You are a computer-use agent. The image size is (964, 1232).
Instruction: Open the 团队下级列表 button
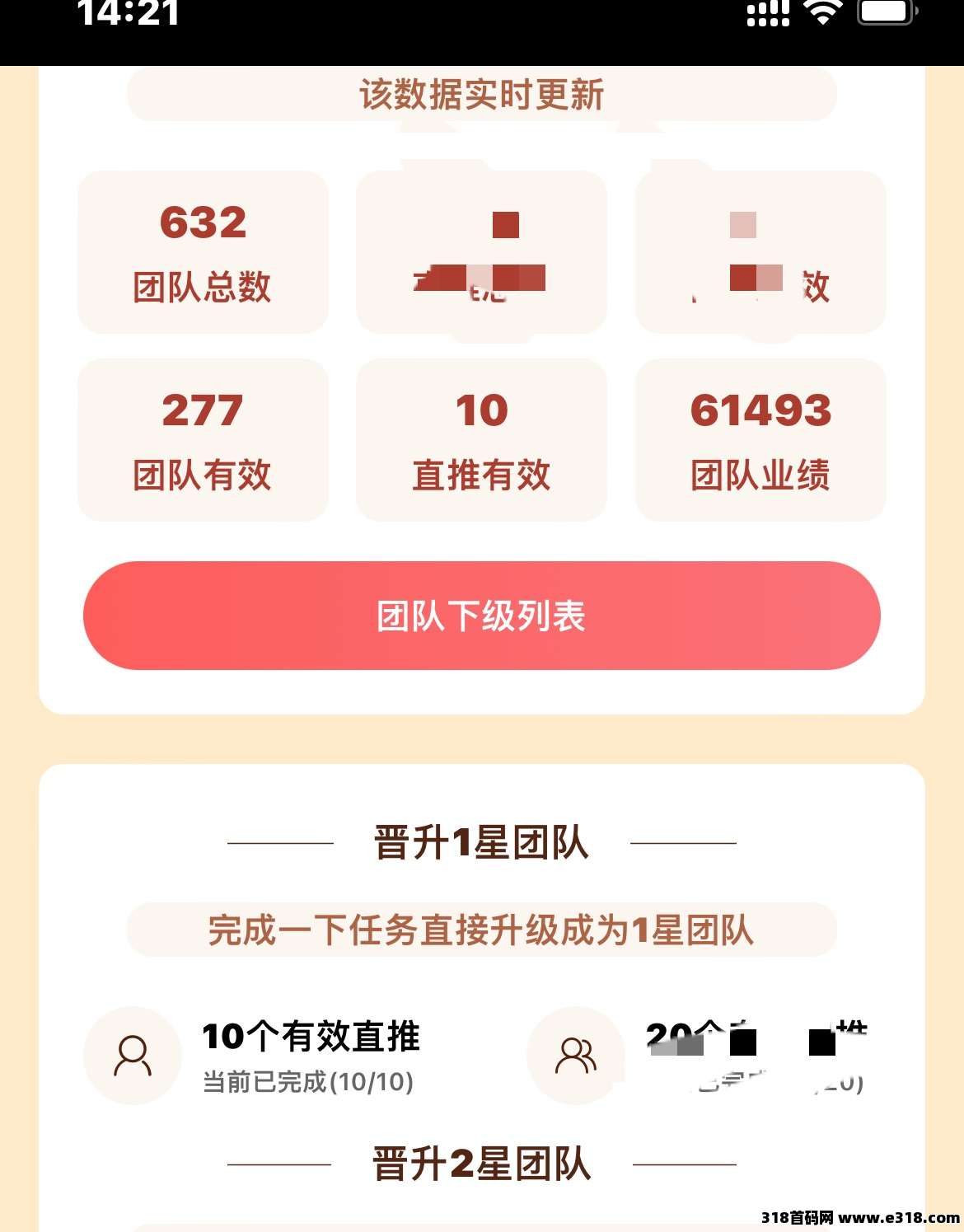[481, 616]
